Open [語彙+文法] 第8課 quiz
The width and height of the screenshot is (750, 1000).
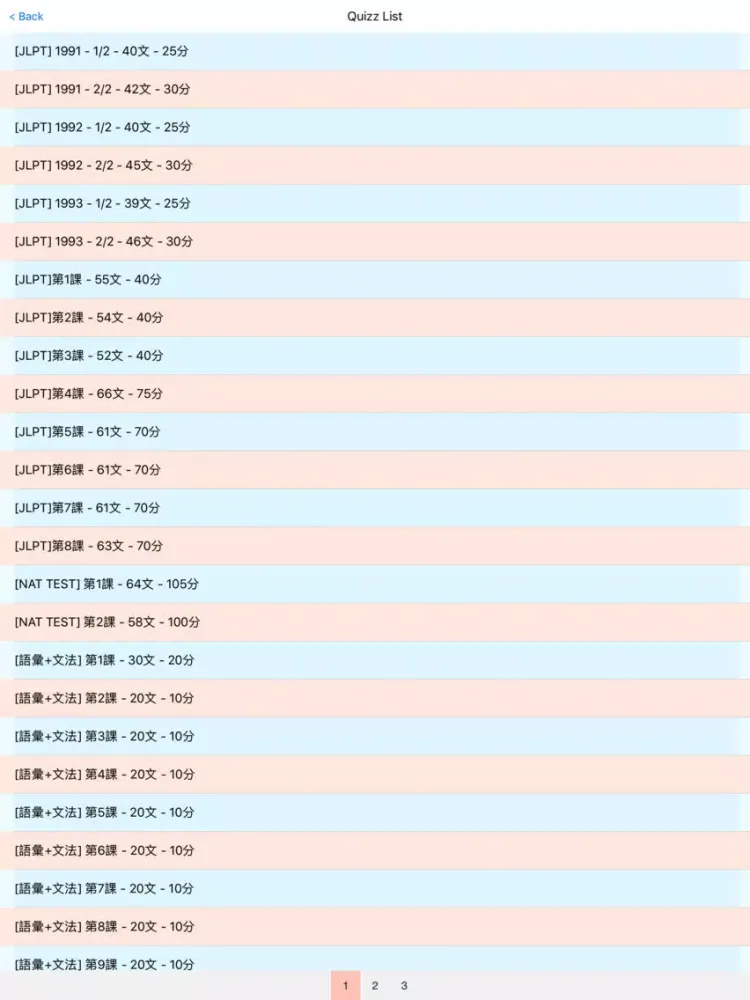(104, 926)
